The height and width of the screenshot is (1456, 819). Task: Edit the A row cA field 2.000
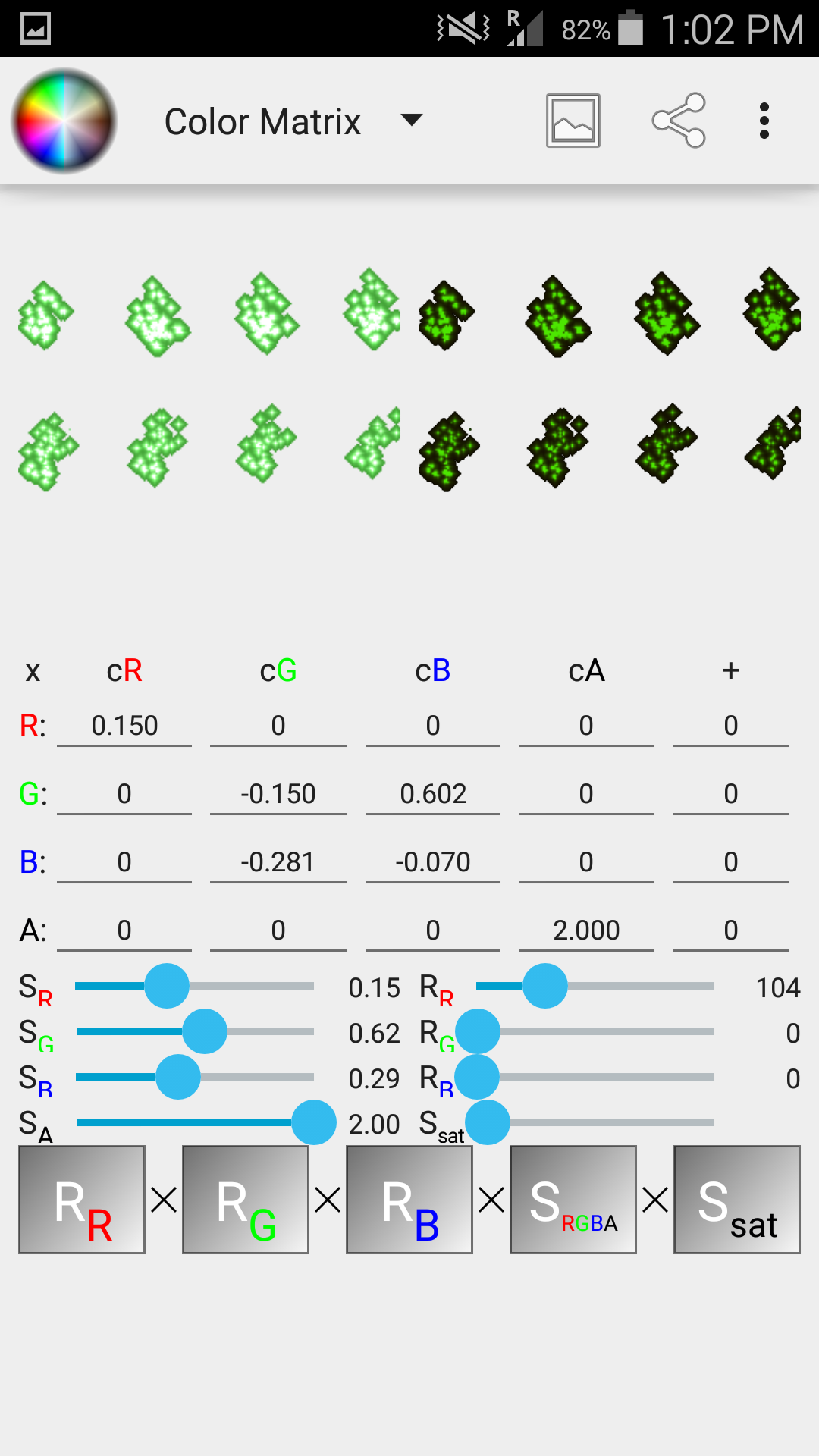(586, 930)
